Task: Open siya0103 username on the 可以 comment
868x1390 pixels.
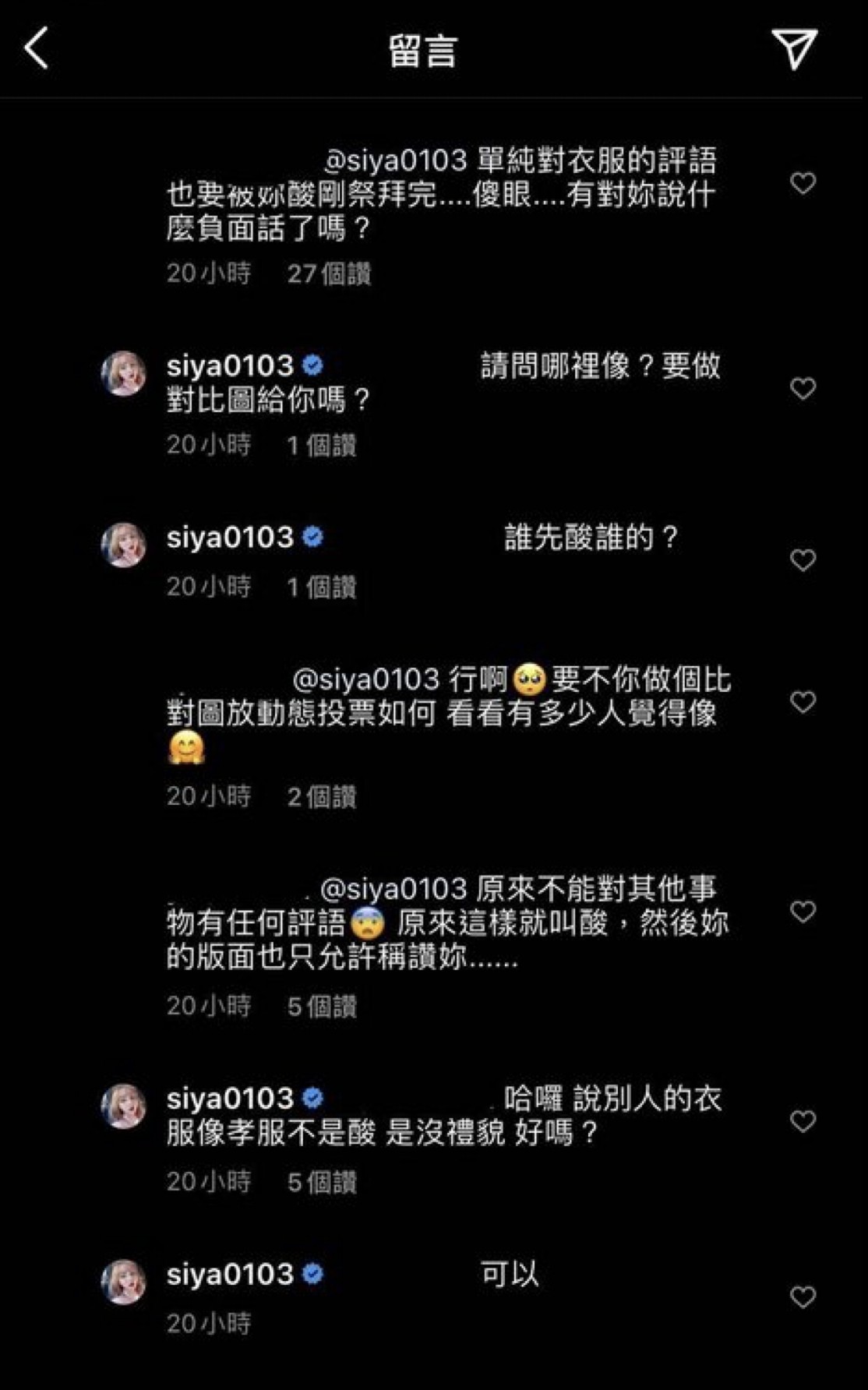Action: pos(230,1275)
